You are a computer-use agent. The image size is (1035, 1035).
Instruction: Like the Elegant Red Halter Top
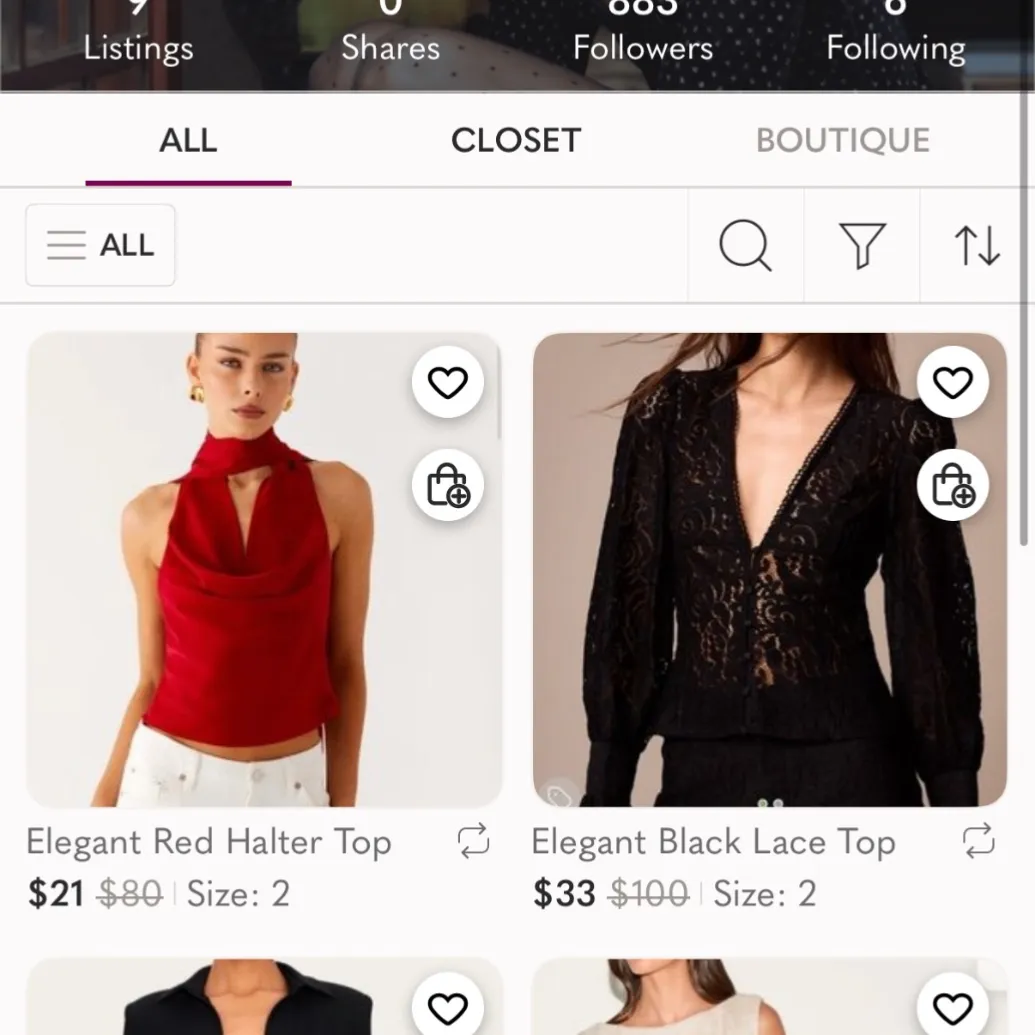tap(447, 382)
